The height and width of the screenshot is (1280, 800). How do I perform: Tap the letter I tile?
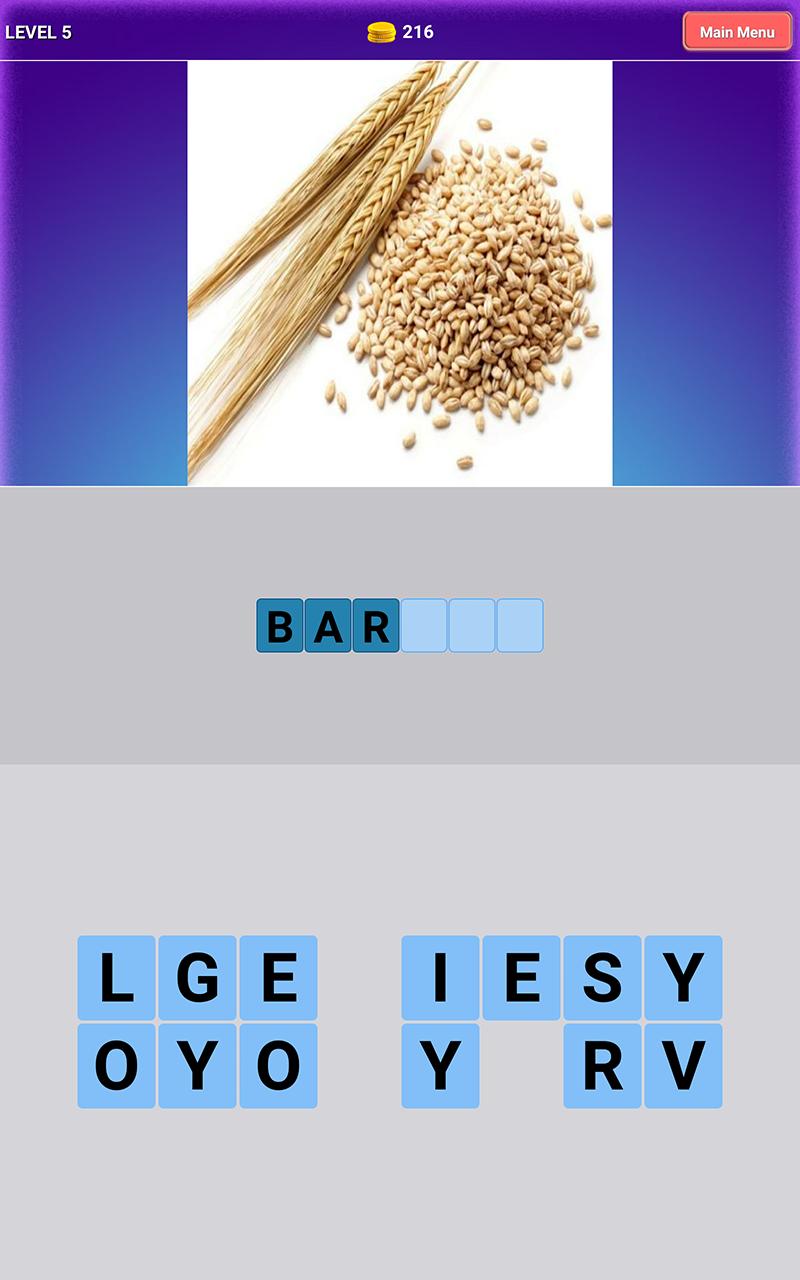click(x=440, y=978)
